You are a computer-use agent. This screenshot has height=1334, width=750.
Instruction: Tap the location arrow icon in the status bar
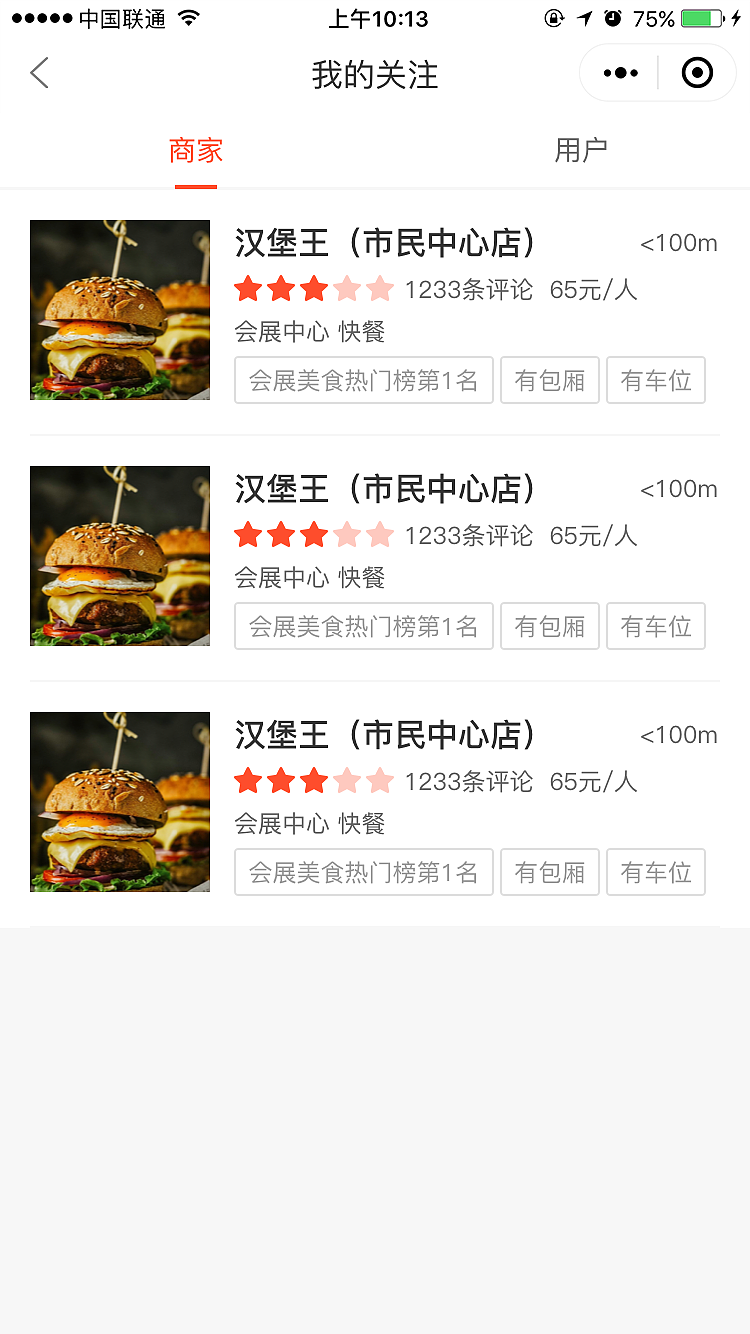(585, 17)
